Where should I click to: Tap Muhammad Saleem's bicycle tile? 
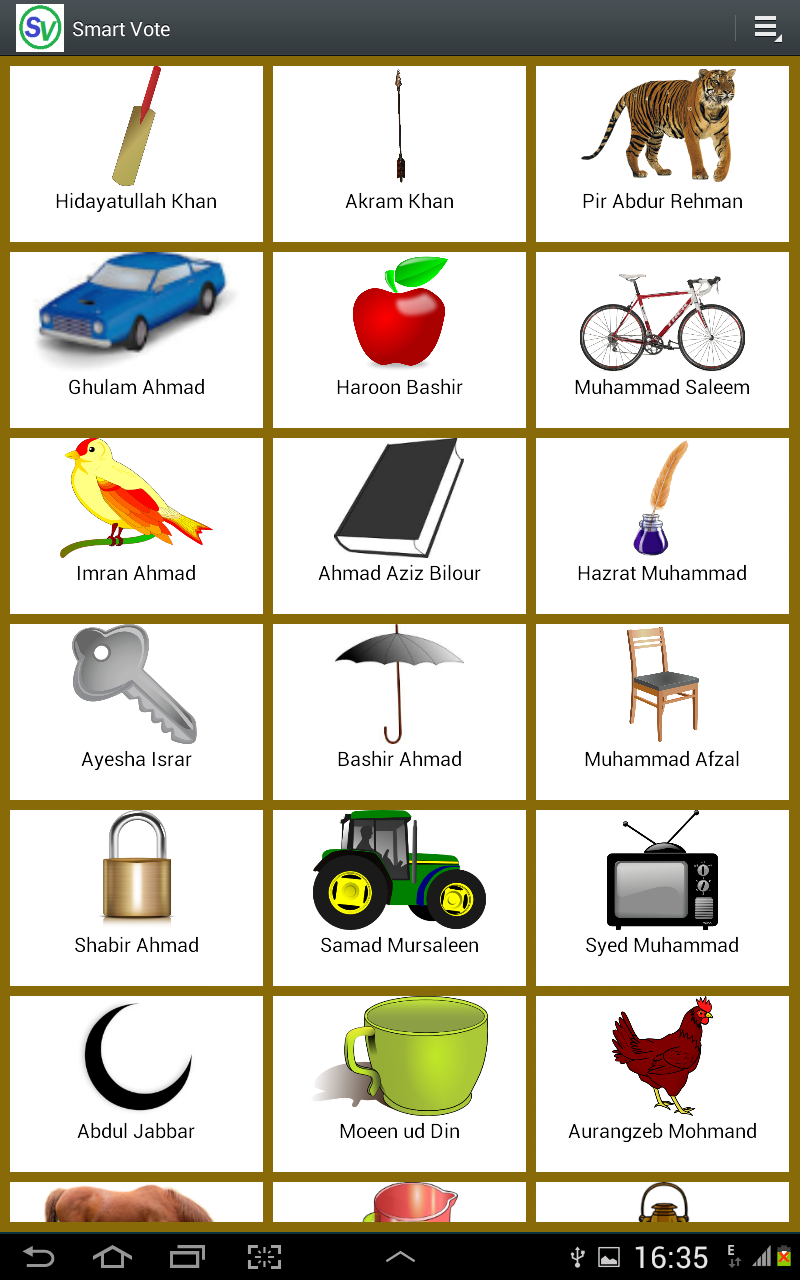(x=662, y=339)
